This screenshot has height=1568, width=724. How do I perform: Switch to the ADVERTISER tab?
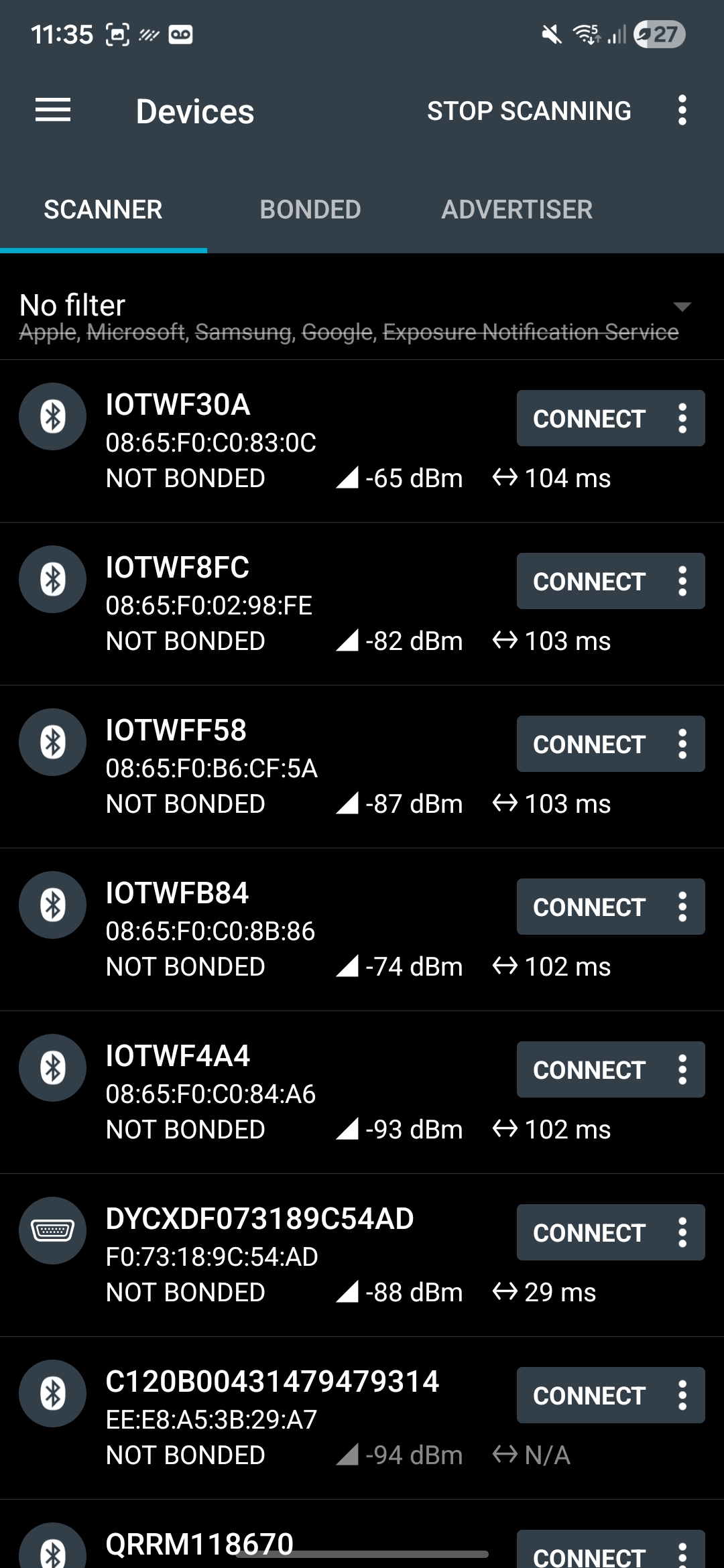coord(517,210)
